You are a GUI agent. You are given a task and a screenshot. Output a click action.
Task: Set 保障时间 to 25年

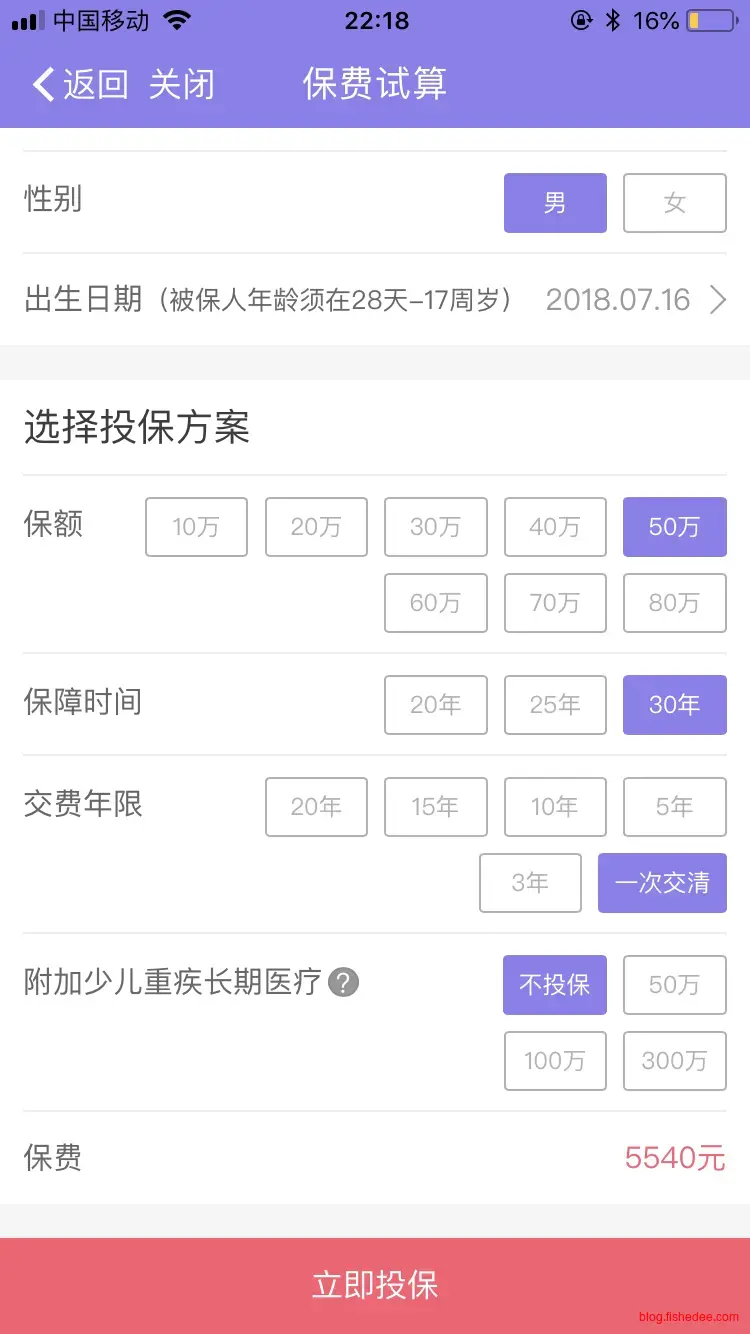pyautogui.click(x=555, y=705)
